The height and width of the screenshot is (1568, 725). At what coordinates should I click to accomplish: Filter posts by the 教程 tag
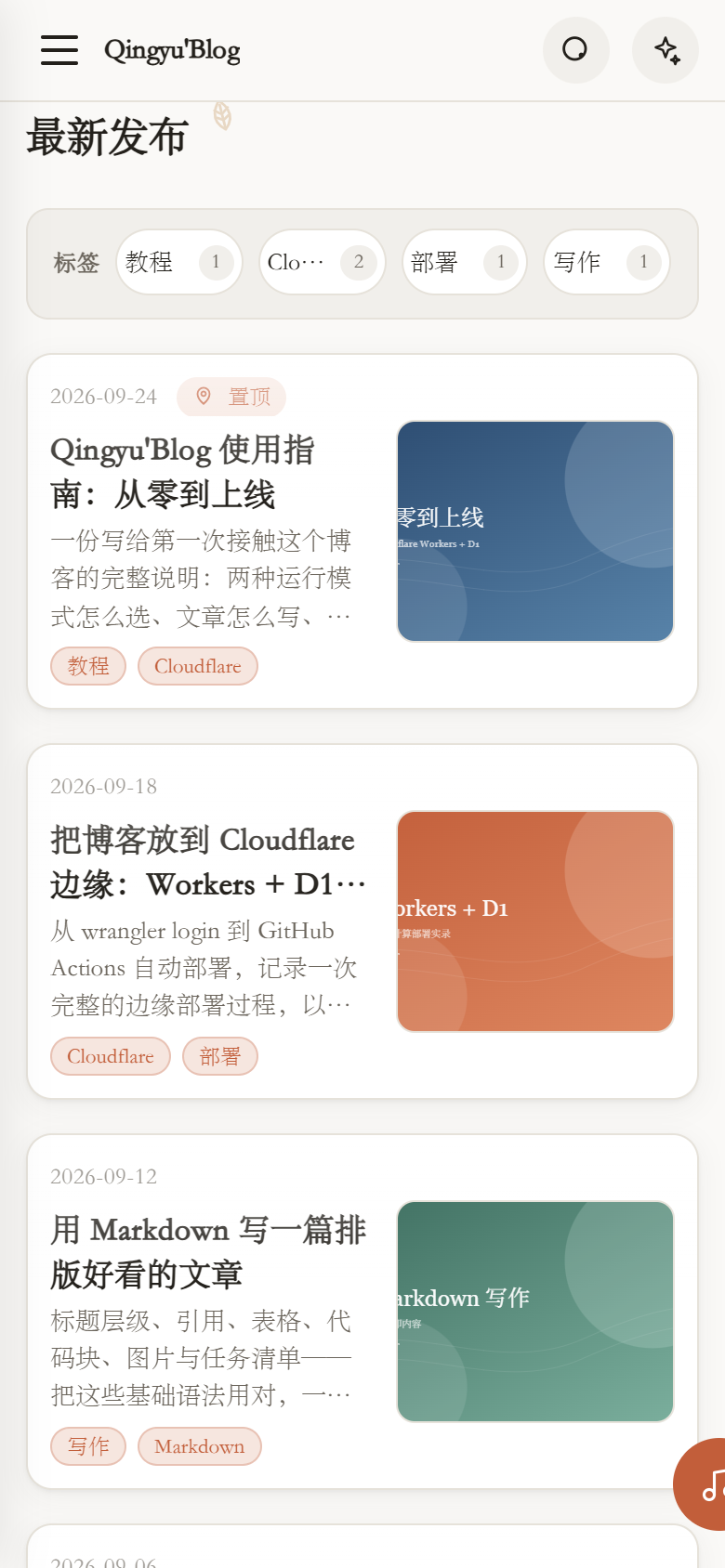click(179, 262)
